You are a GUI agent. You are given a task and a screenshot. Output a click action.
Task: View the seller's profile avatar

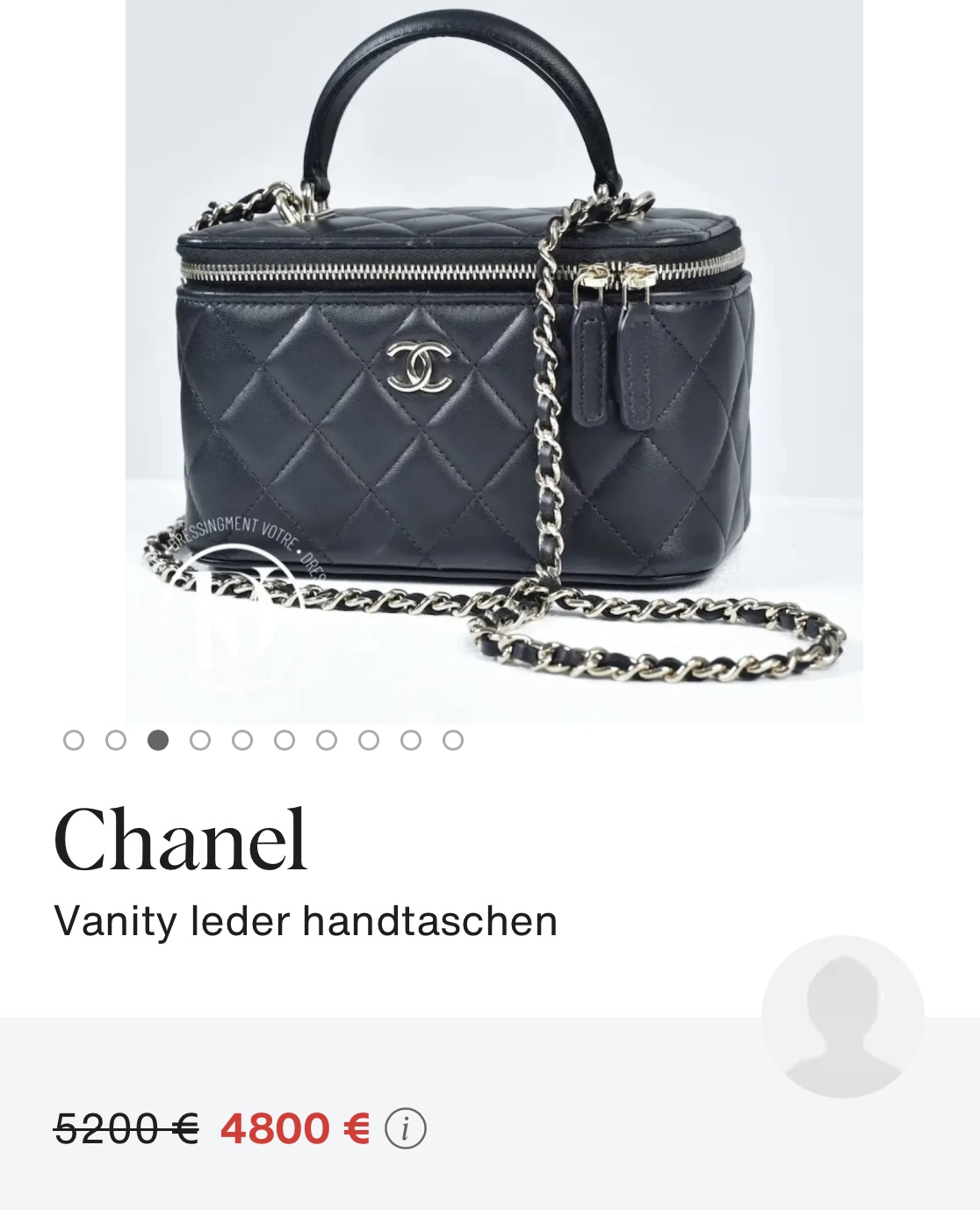(842, 1016)
